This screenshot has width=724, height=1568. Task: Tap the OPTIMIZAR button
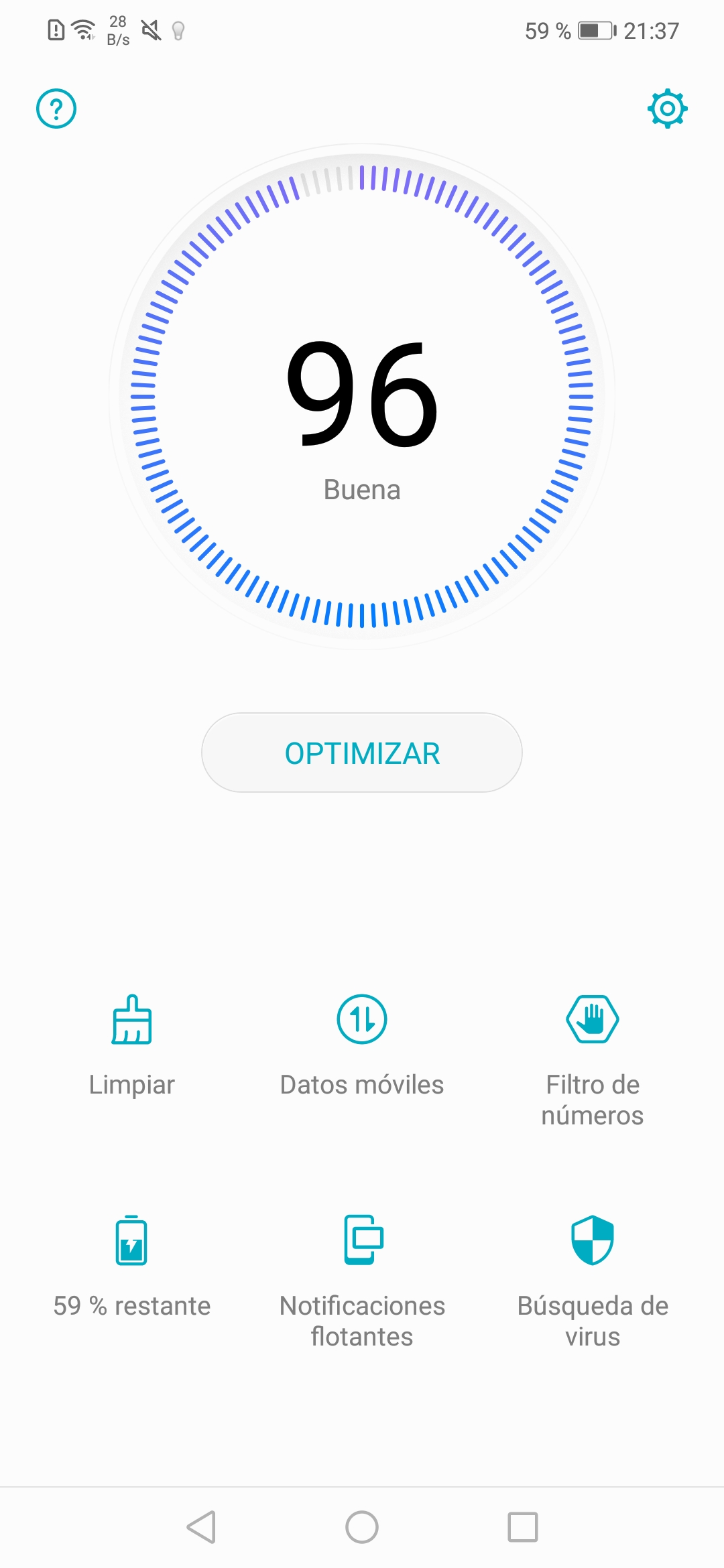pyautogui.click(x=362, y=753)
